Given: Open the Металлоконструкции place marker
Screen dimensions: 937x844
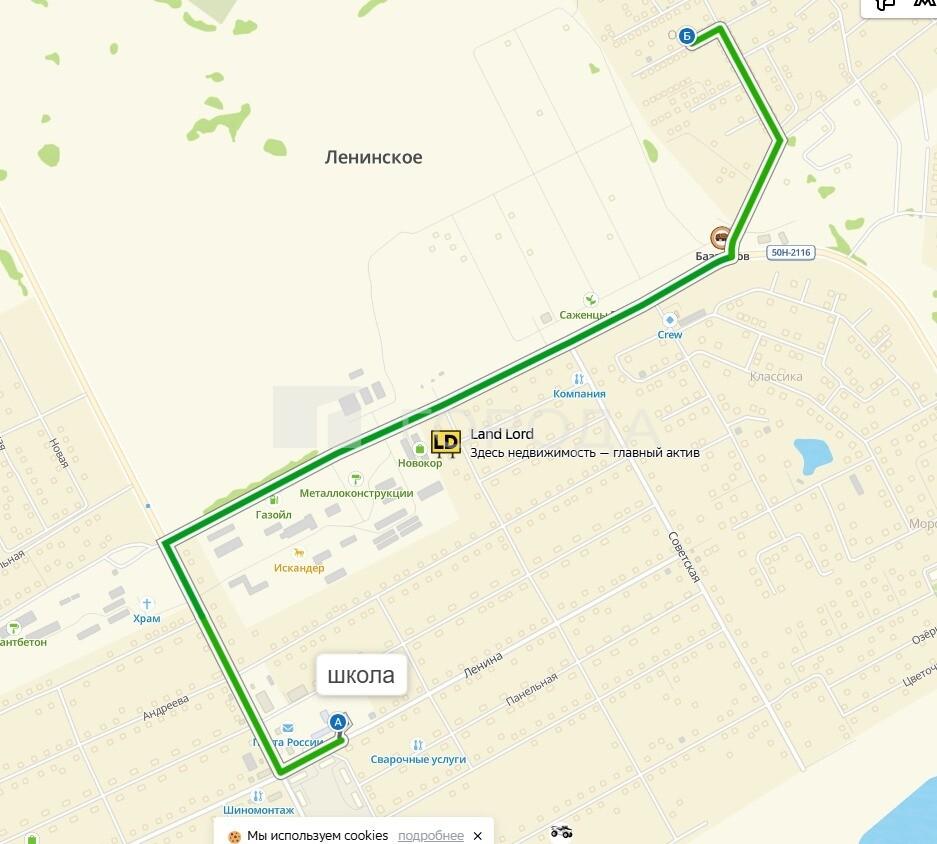Looking at the screenshot, I should coord(356,479).
